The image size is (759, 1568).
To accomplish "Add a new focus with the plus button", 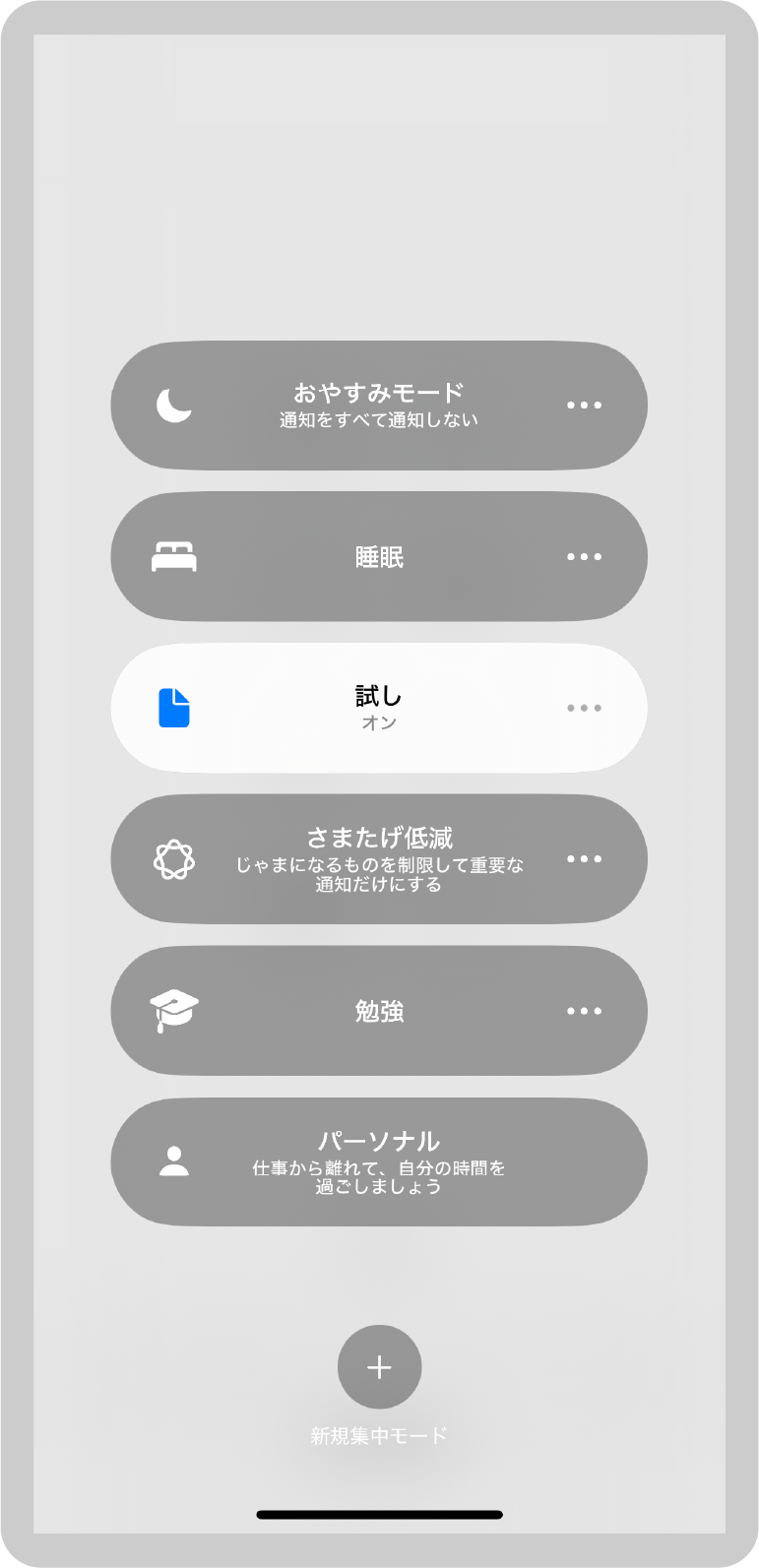I will 379,1367.
